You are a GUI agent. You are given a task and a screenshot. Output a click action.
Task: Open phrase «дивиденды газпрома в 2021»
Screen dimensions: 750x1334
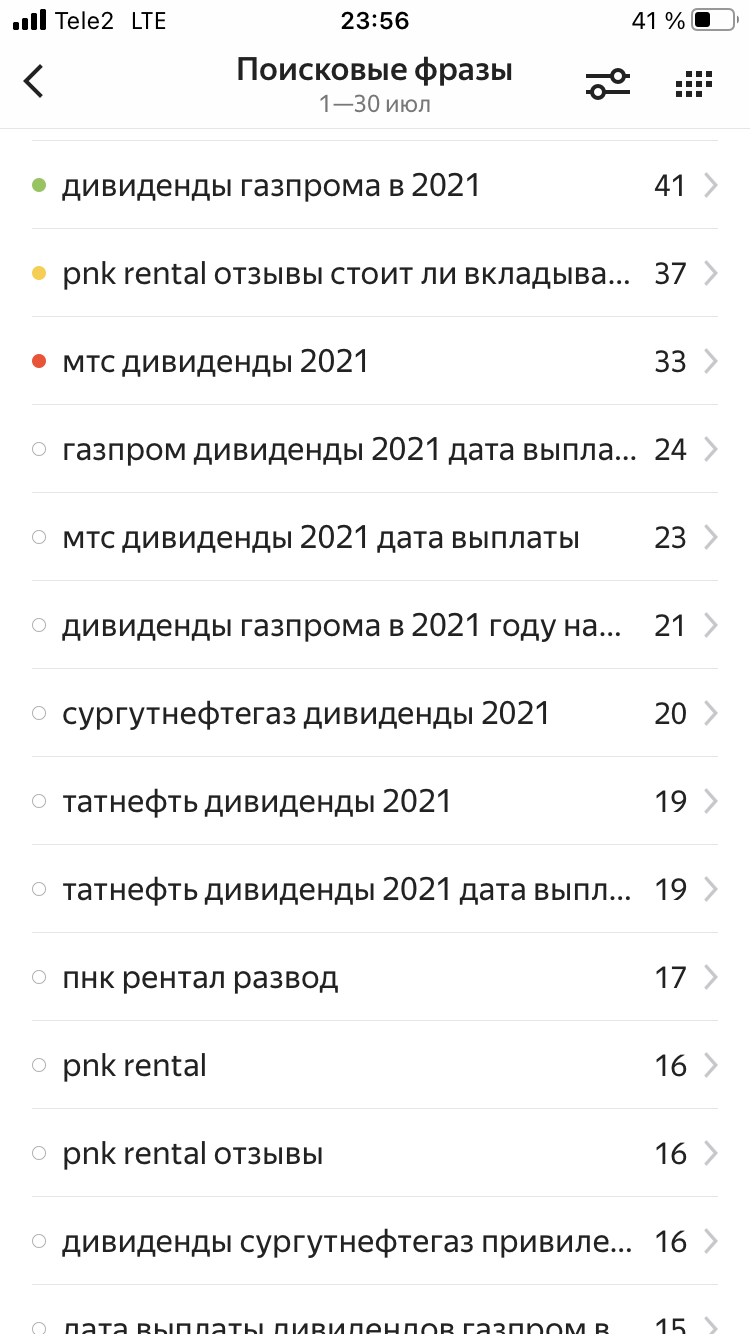[x=374, y=185]
